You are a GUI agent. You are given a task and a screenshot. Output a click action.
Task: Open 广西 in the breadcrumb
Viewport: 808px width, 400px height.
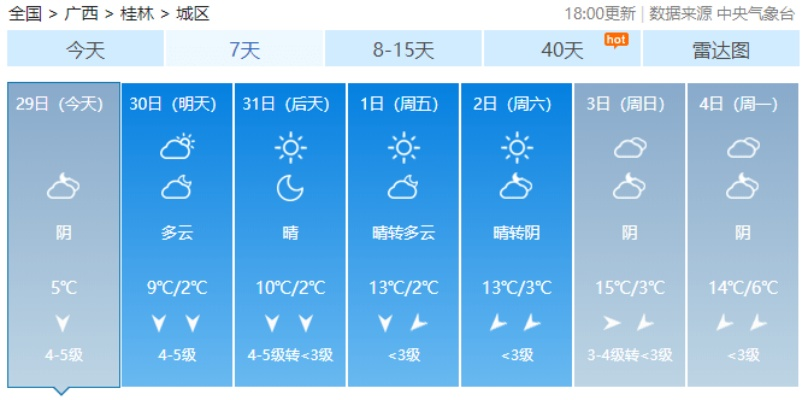coord(81,14)
